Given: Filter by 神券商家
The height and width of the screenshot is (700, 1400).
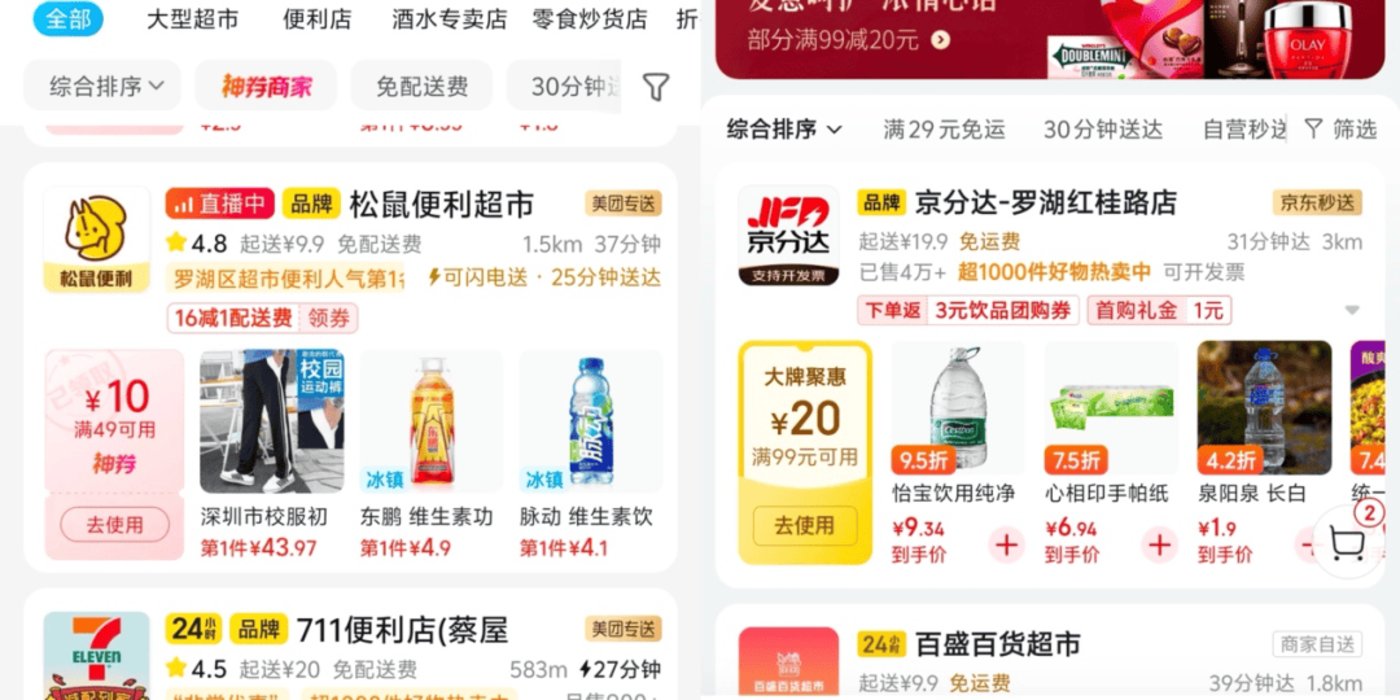Looking at the screenshot, I should point(266,87).
